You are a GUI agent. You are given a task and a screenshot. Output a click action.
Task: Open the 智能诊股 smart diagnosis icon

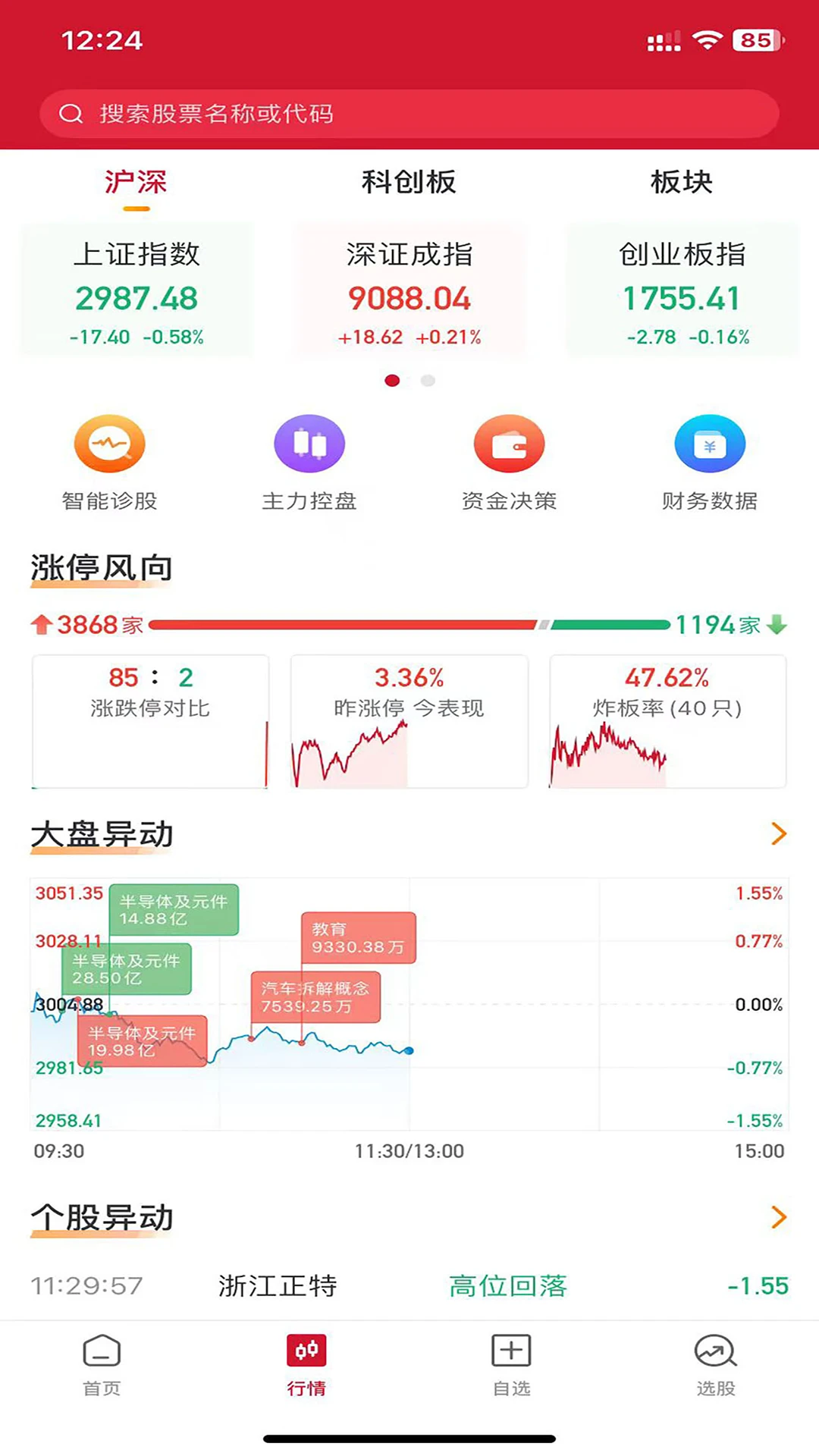(109, 444)
